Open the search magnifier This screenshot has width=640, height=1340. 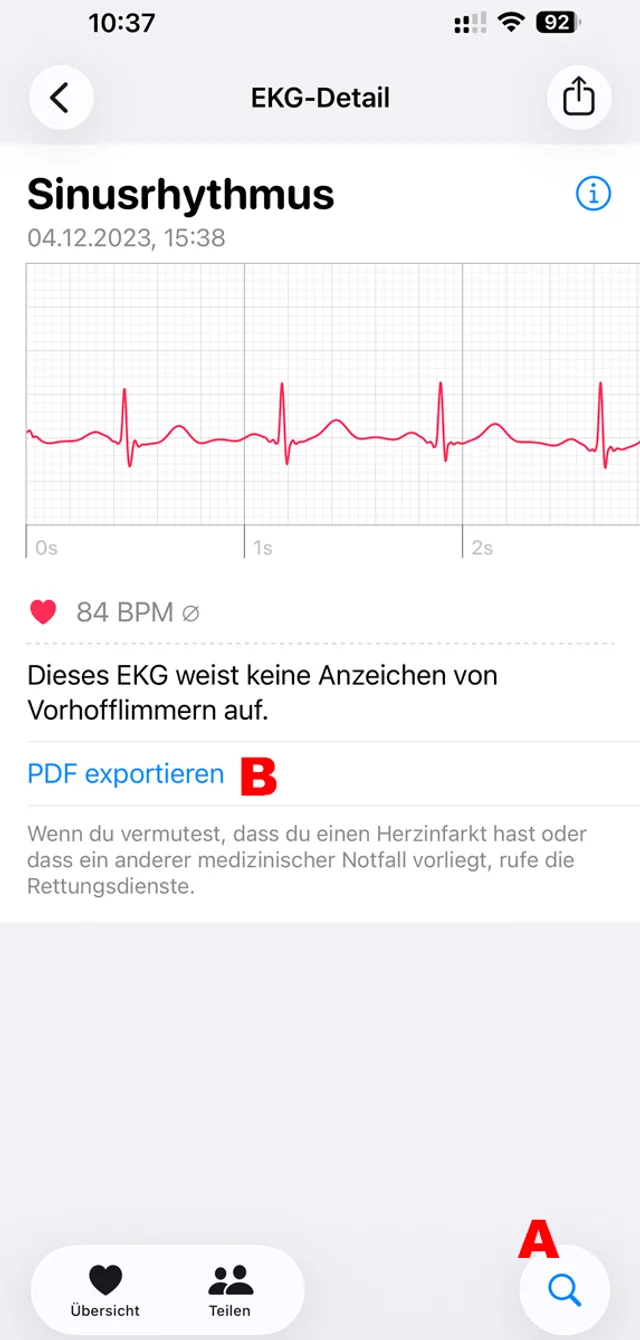pyautogui.click(x=565, y=1290)
